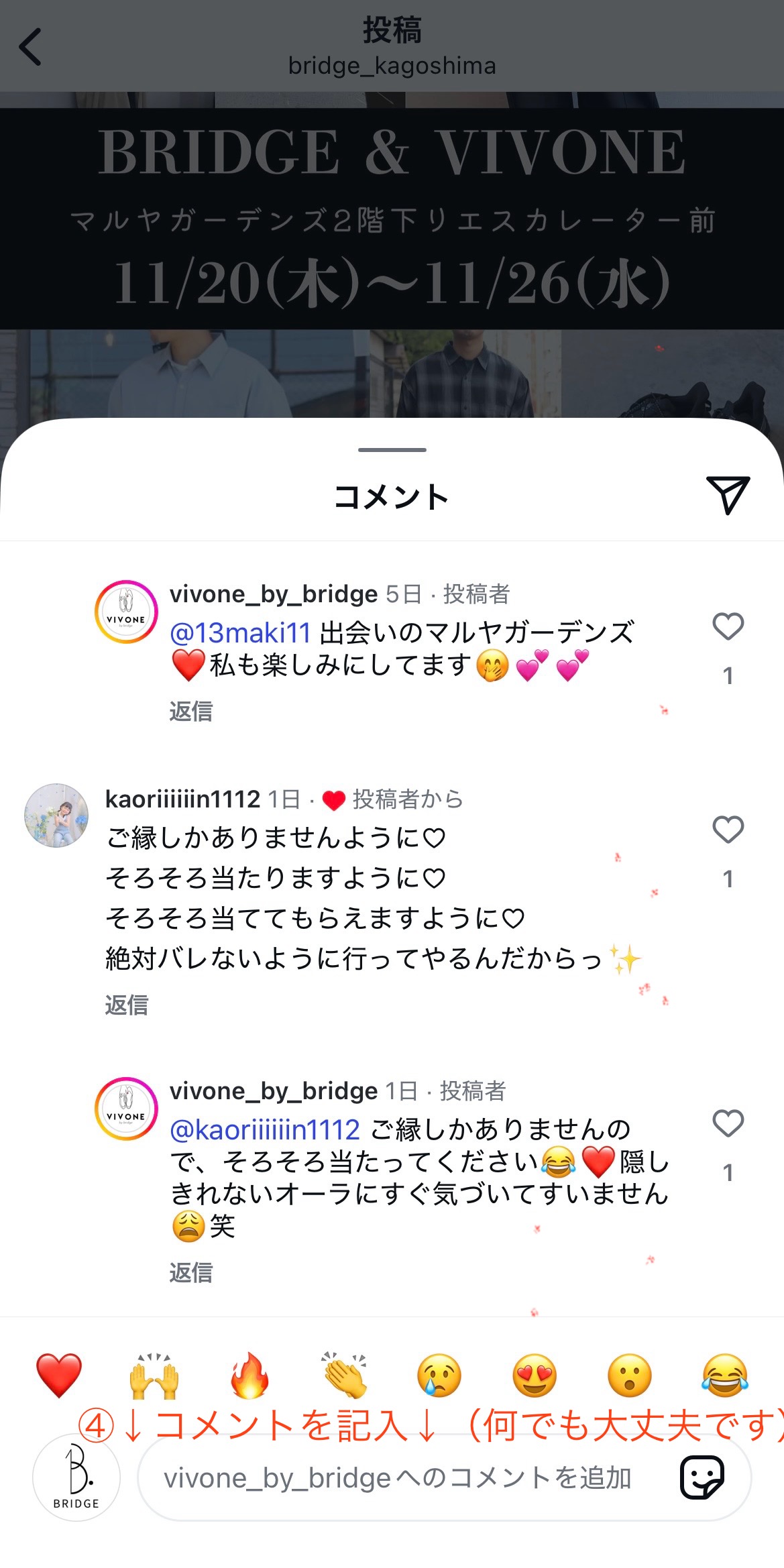Like vivone_by_bridge's reply to @13maki11

728,626
